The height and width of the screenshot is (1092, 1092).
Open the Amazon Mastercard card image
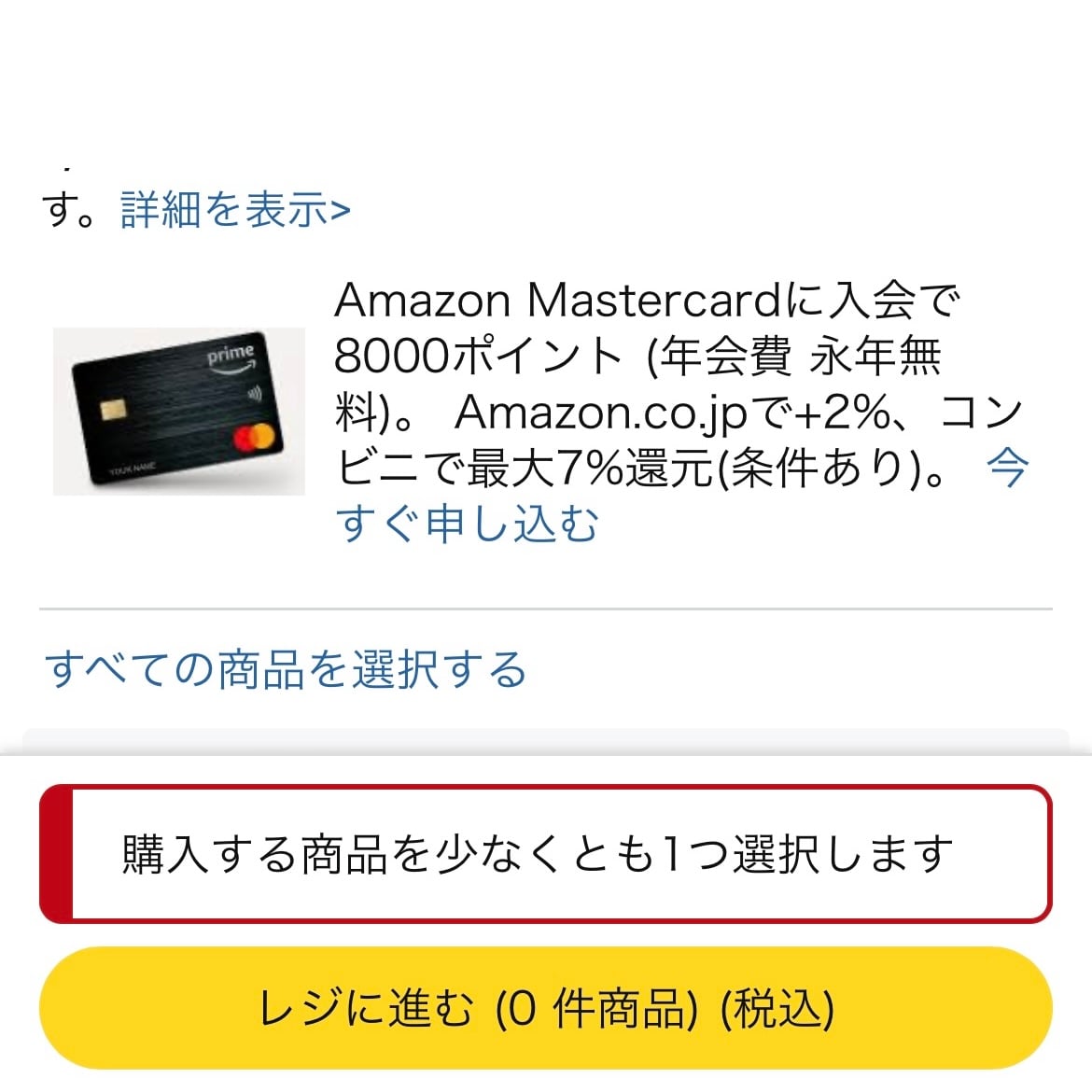(x=179, y=411)
